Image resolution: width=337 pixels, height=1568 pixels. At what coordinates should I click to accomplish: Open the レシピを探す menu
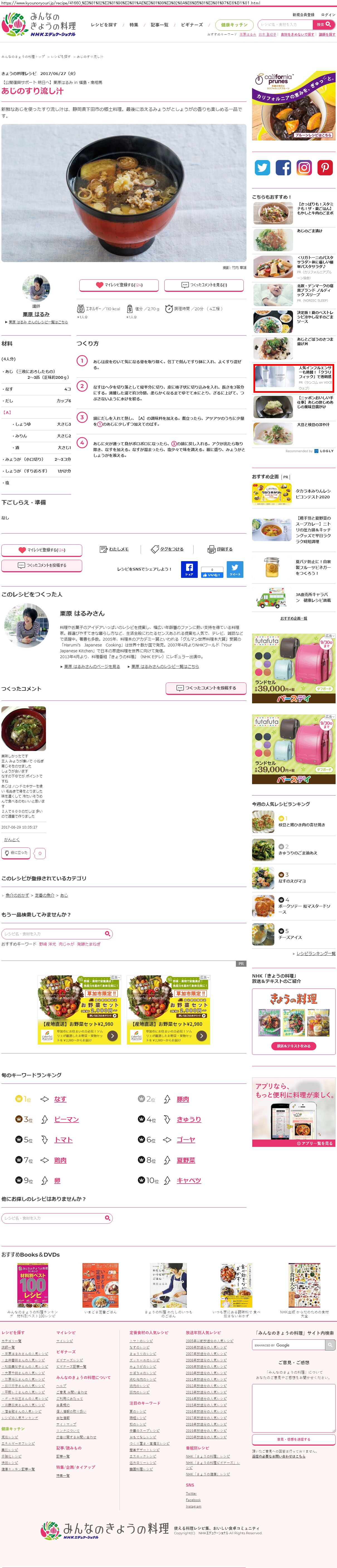tap(103, 25)
